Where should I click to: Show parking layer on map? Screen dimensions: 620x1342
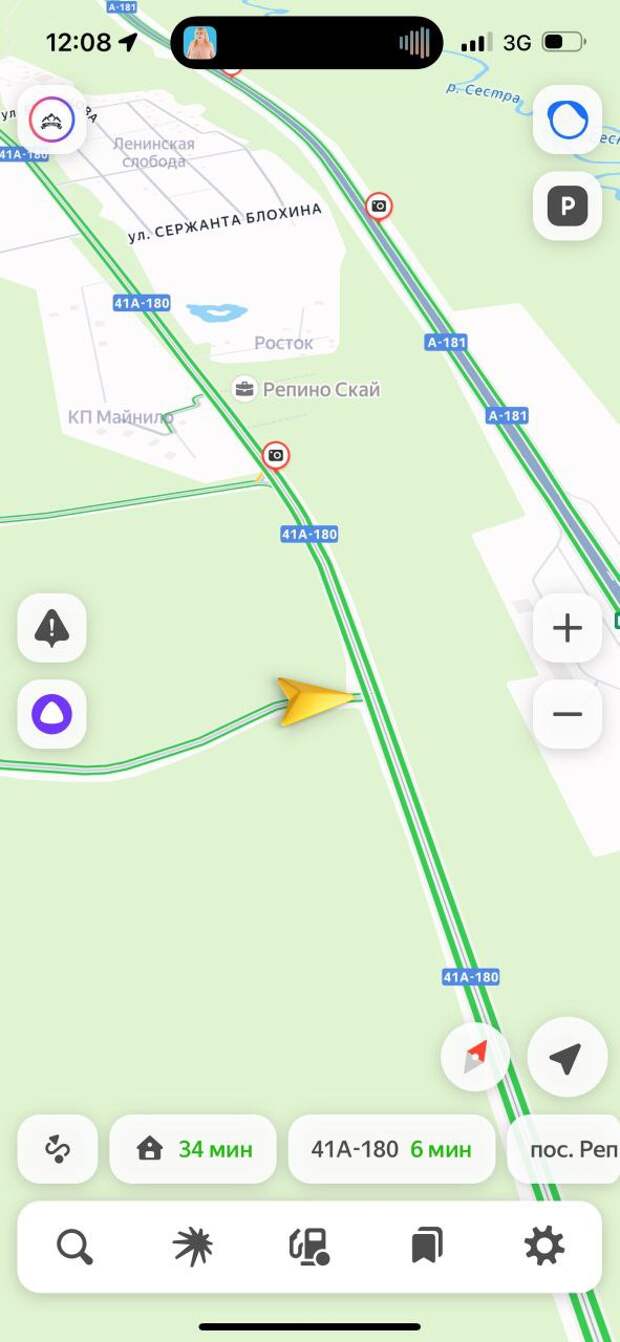click(567, 207)
